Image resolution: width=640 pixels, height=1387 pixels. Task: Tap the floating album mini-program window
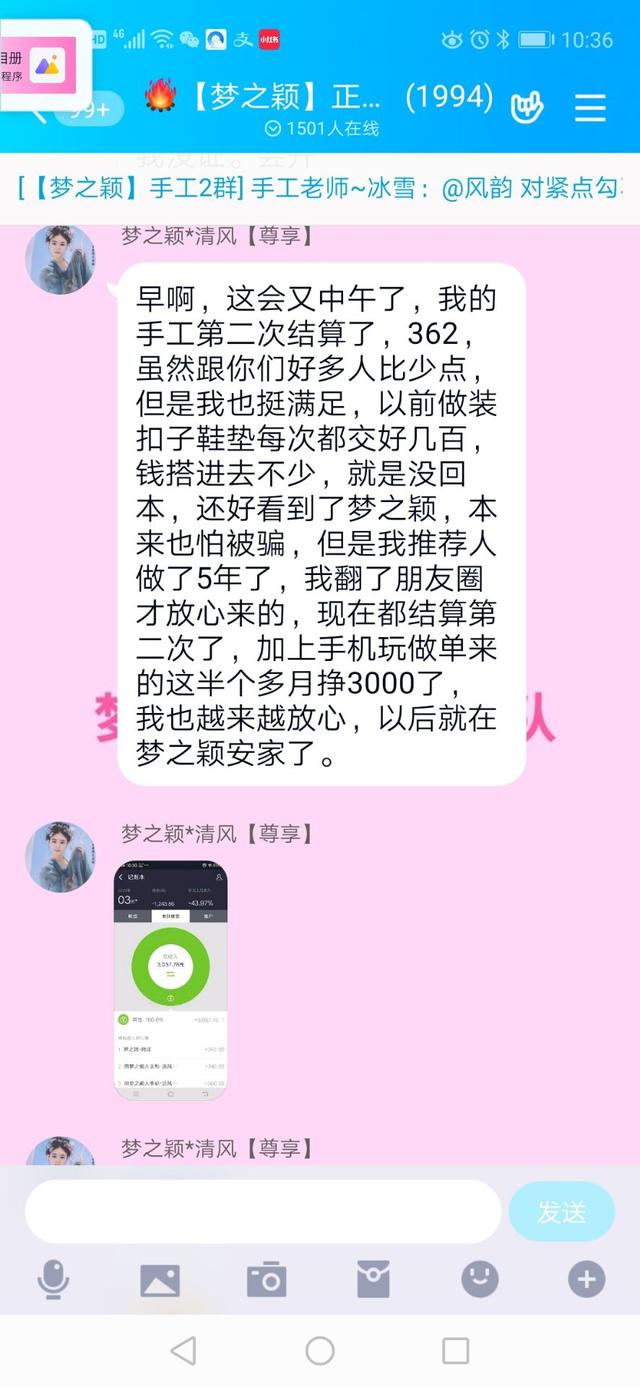coord(45,65)
